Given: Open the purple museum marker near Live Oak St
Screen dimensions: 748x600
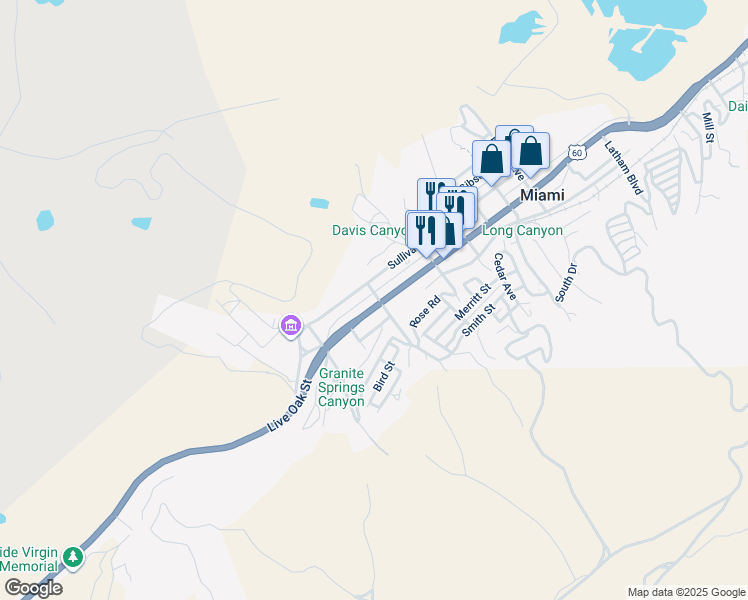Looking at the screenshot, I should click(x=291, y=325).
